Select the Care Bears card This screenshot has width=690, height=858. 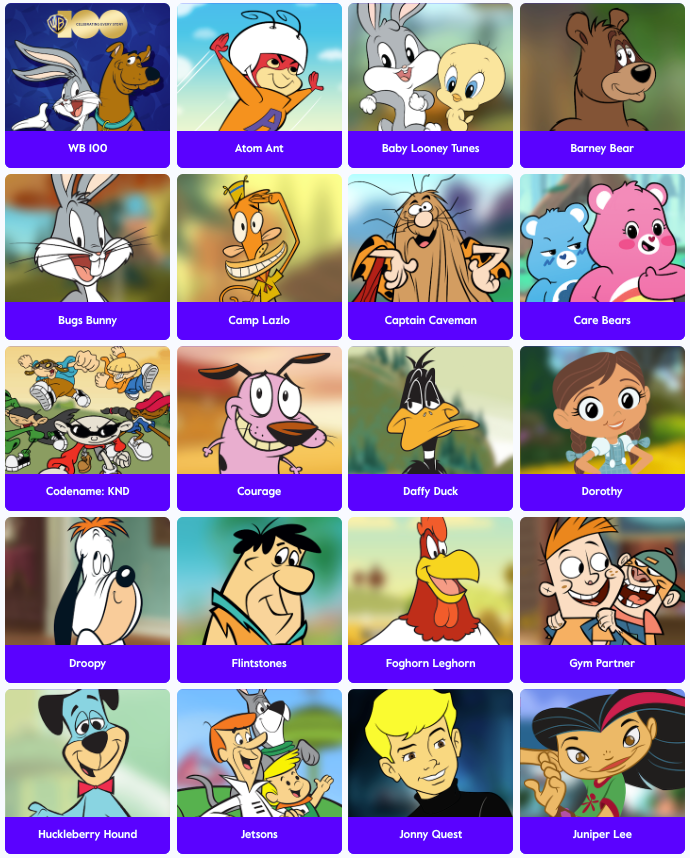point(602,257)
